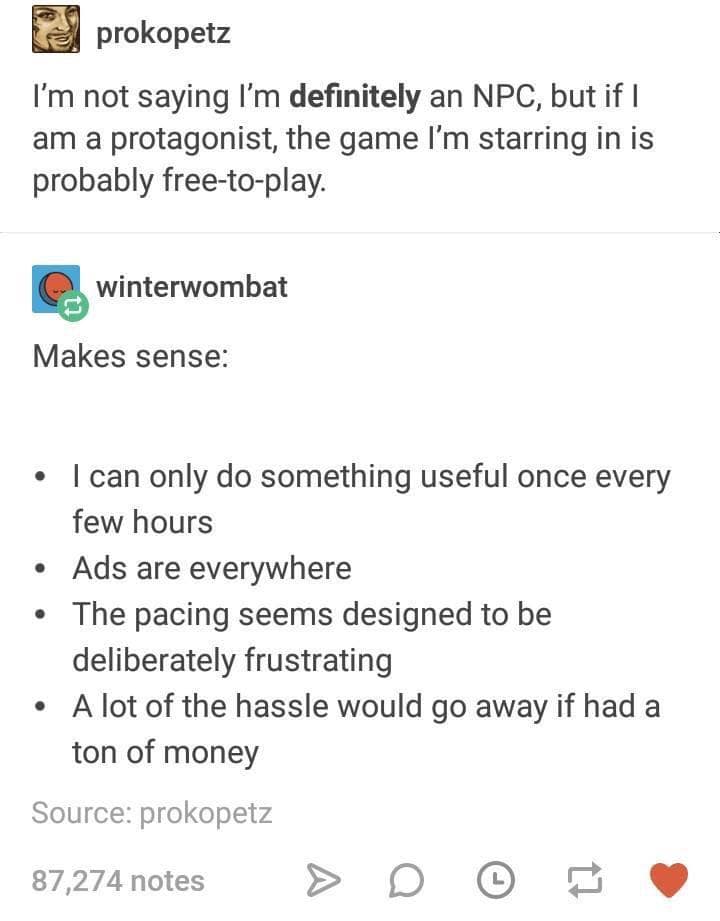The image size is (720, 921).
Task: View the 87,274 notes
Action: [118, 880]
